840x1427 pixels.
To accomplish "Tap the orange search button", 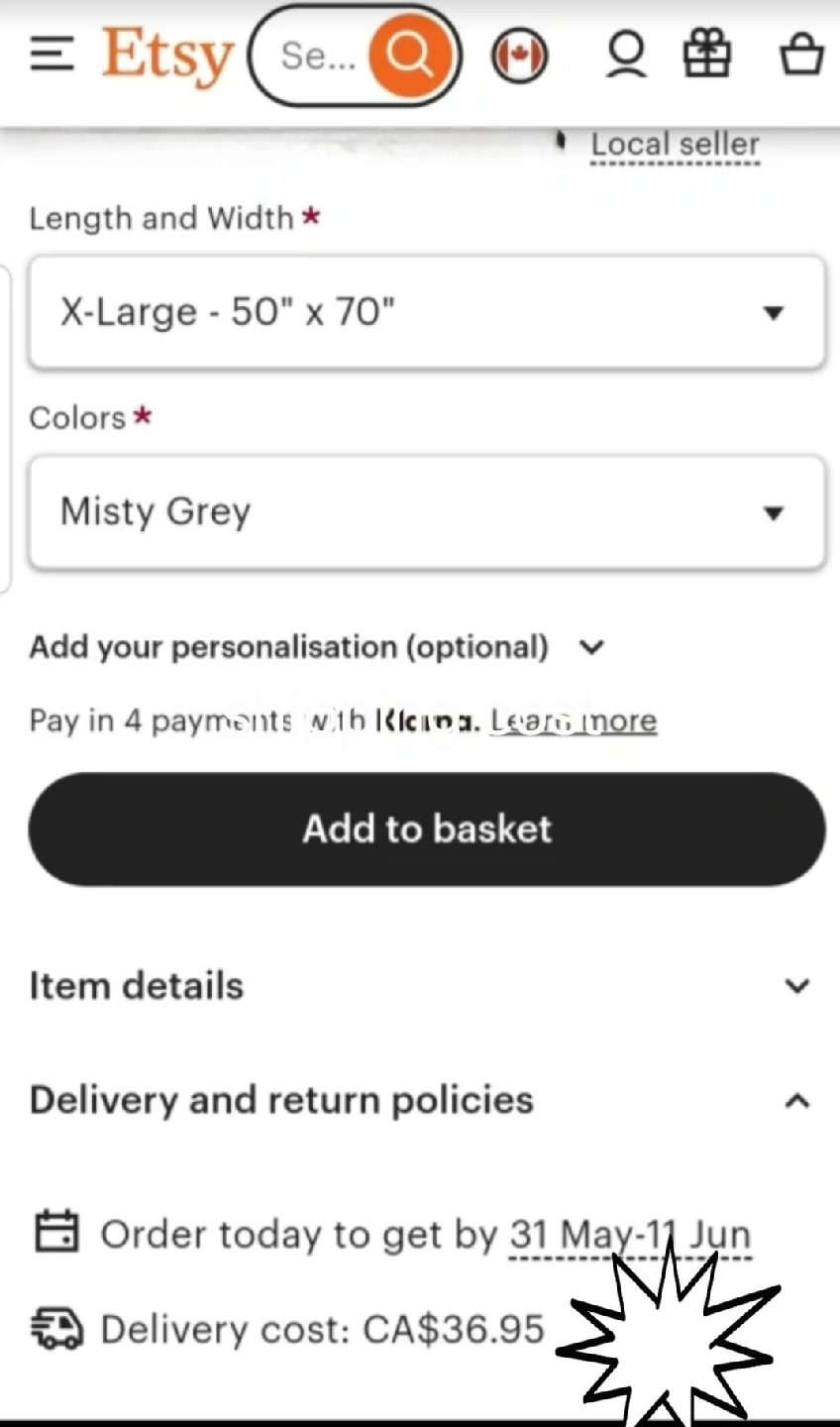I will click(x=410, y=55).
